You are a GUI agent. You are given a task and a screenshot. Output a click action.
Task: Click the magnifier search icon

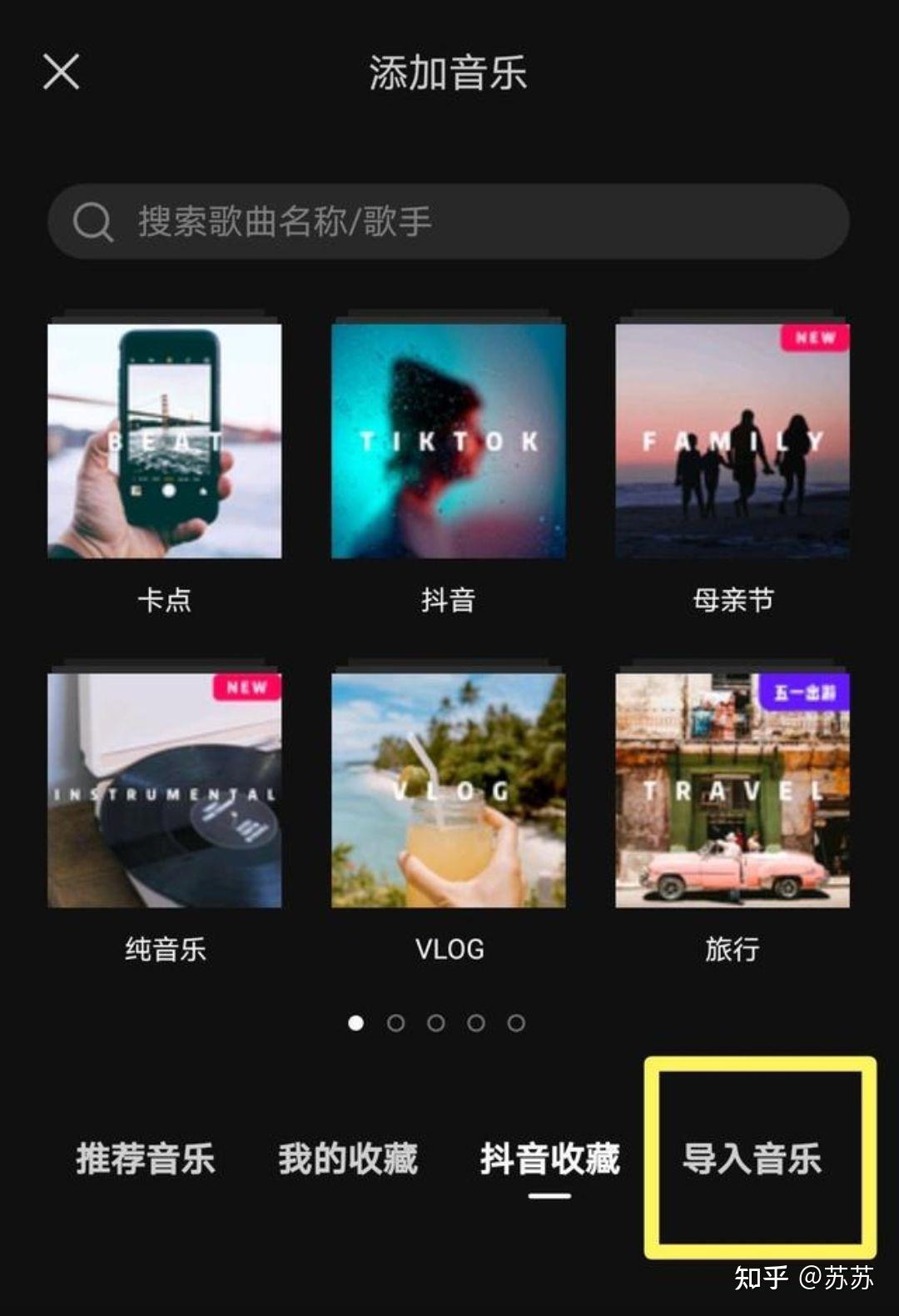[93, 221]
